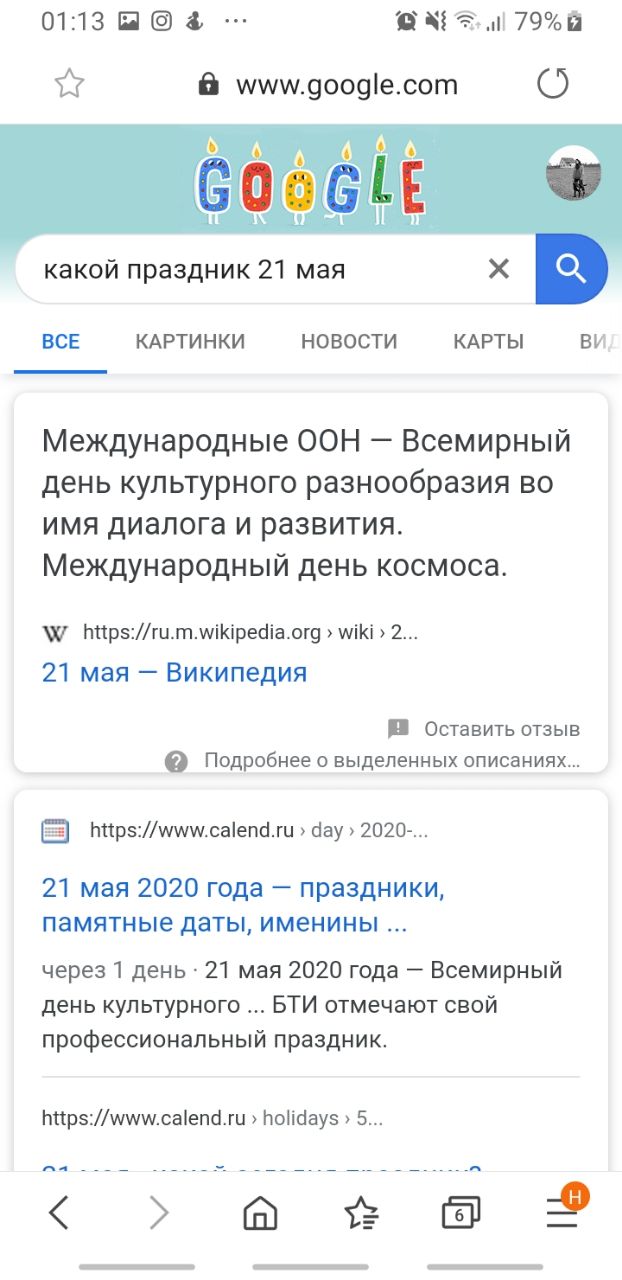Screen dimensions: 622x1280
Task: Tap the search field with the query
Action: coord(250,269)
